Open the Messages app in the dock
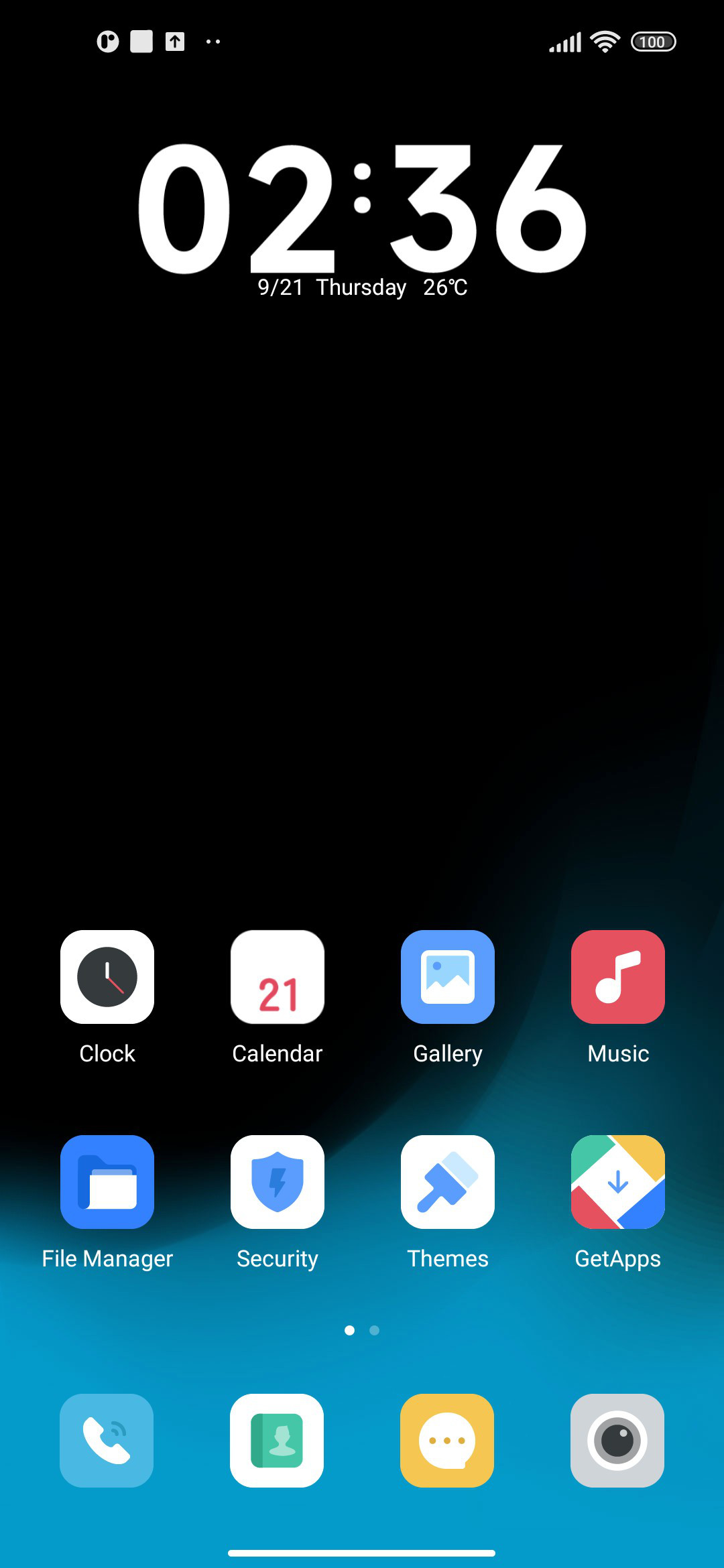This screenshot has width=724, height=1568. click(447, 1441)
